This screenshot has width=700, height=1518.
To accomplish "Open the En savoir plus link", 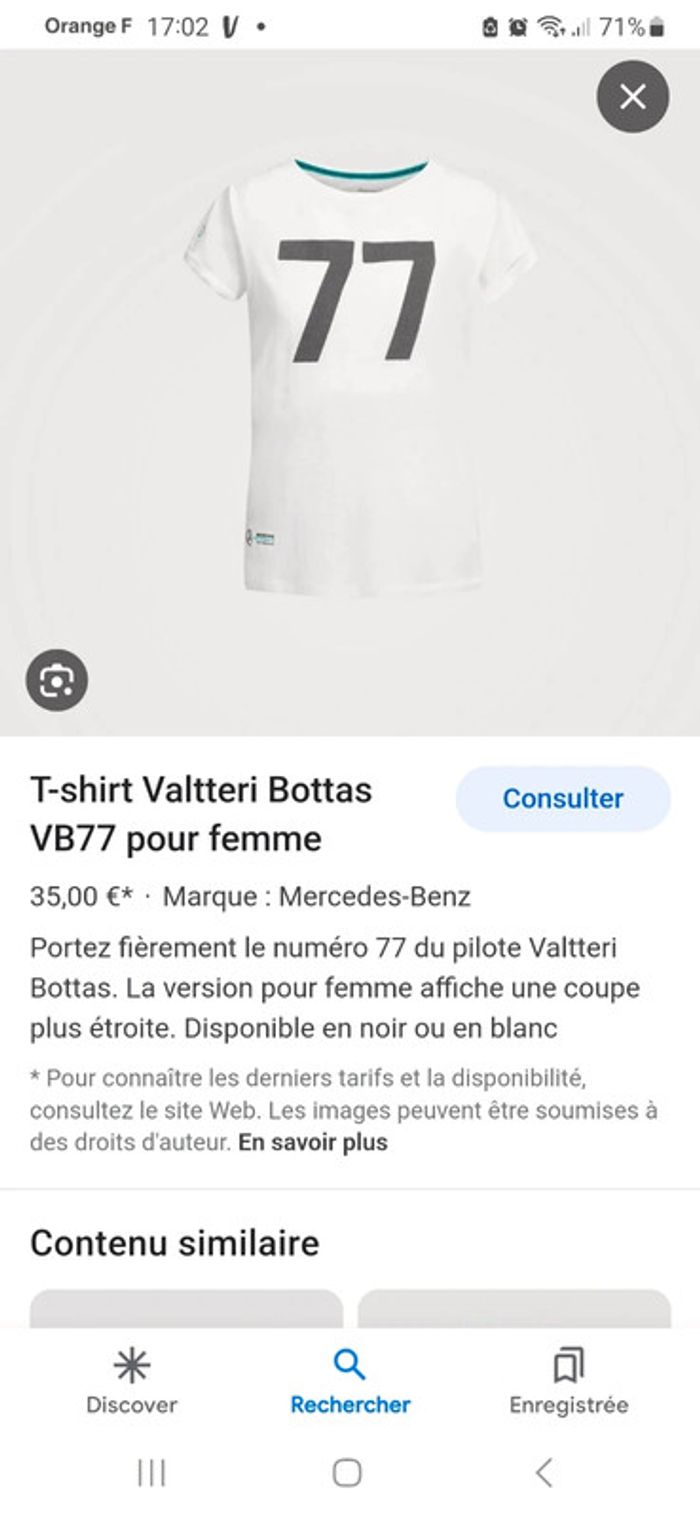I will tap(312, 1142).
